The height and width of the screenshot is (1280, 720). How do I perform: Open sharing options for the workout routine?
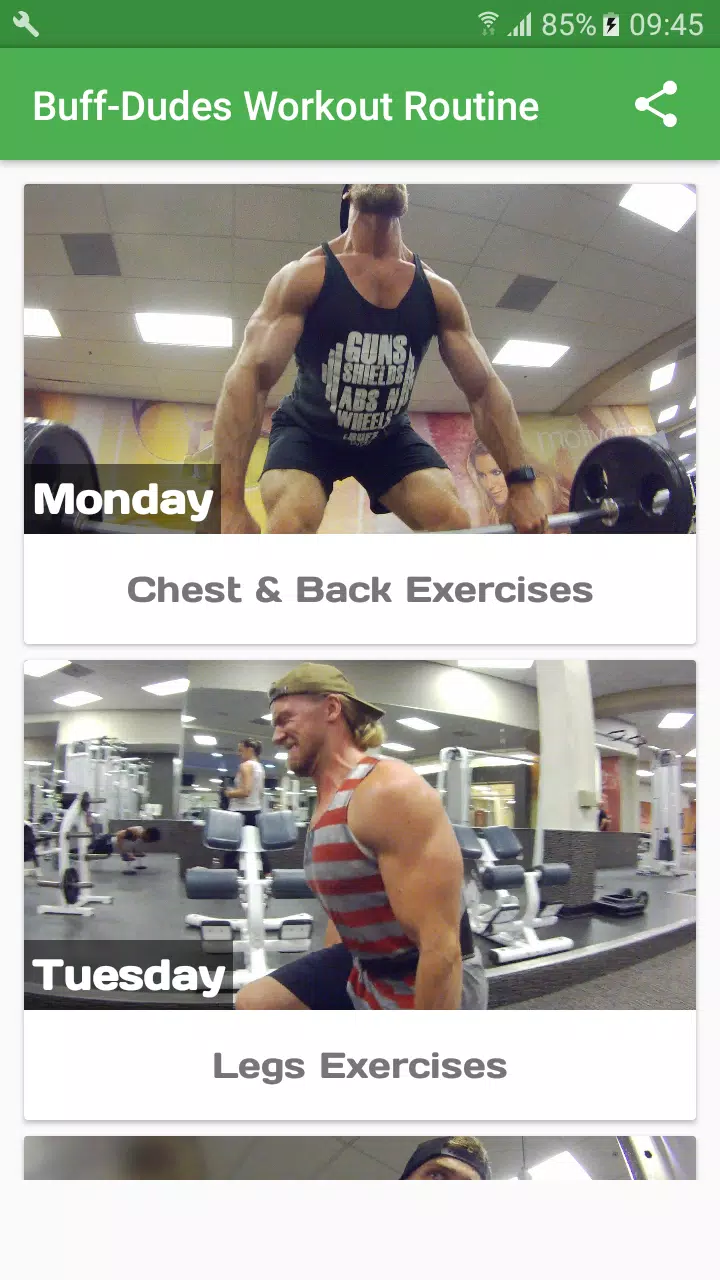[x=656, y=104]
